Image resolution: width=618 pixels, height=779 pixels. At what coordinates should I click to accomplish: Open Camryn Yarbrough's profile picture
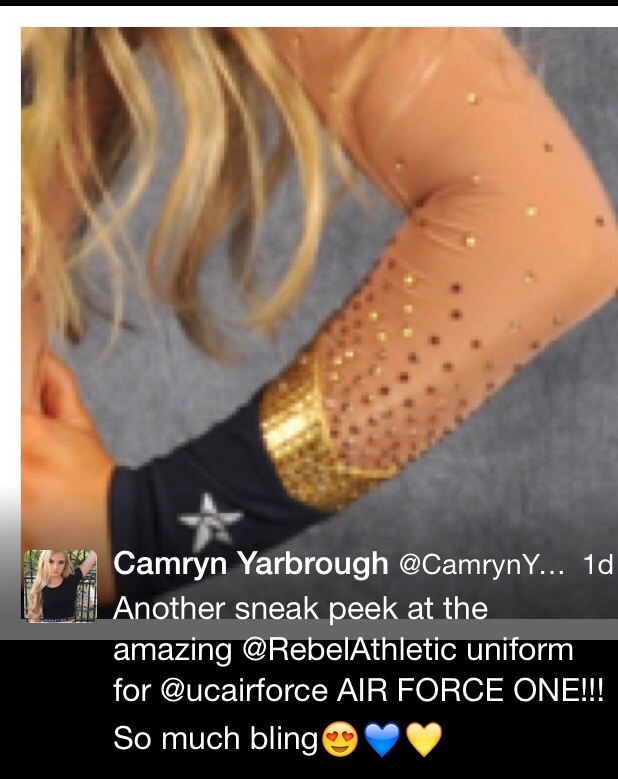[x=60, y=586]
